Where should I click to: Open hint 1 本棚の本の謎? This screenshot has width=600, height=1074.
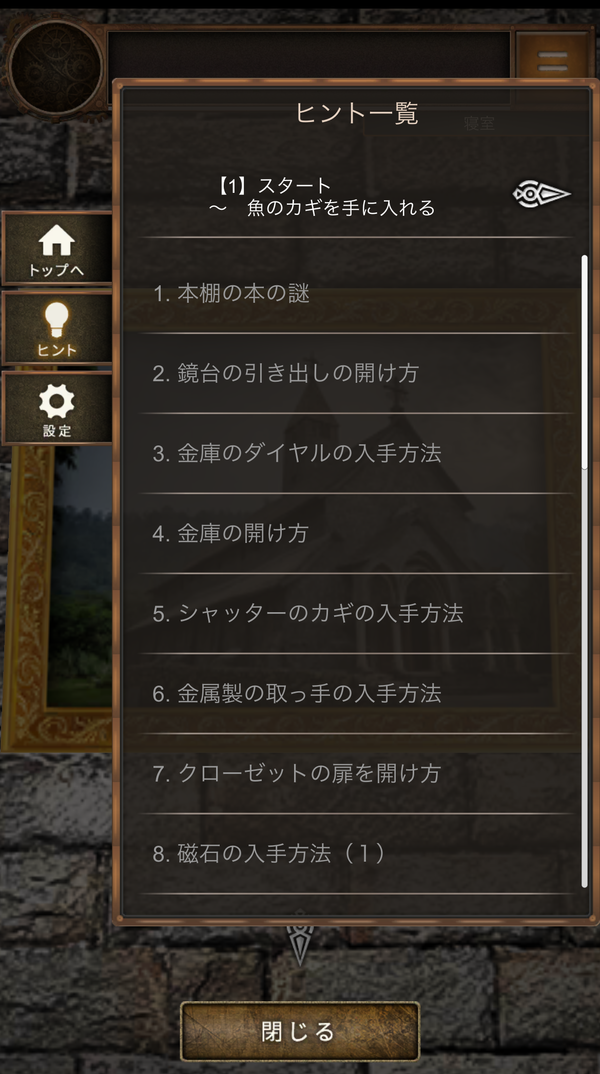356,293
